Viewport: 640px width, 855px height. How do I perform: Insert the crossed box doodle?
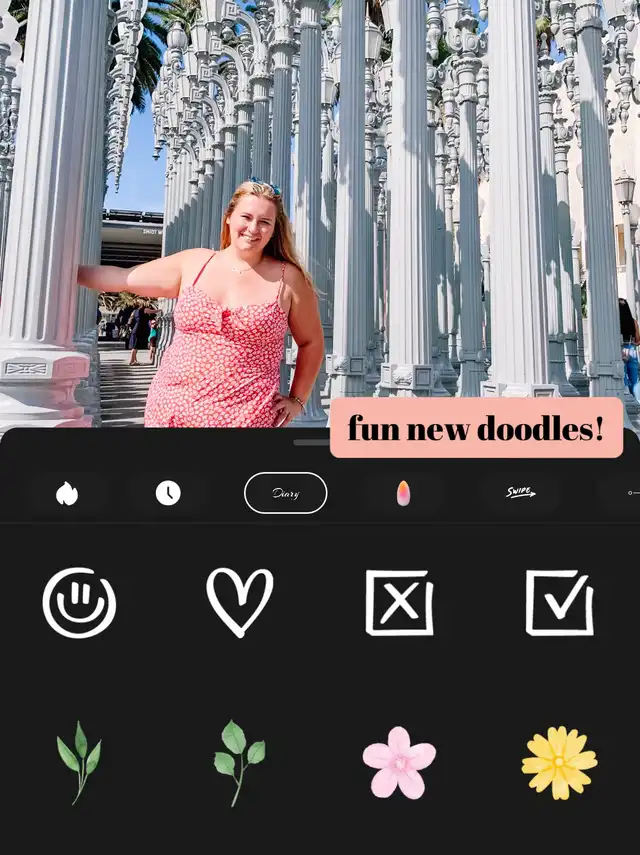point(399,603)
